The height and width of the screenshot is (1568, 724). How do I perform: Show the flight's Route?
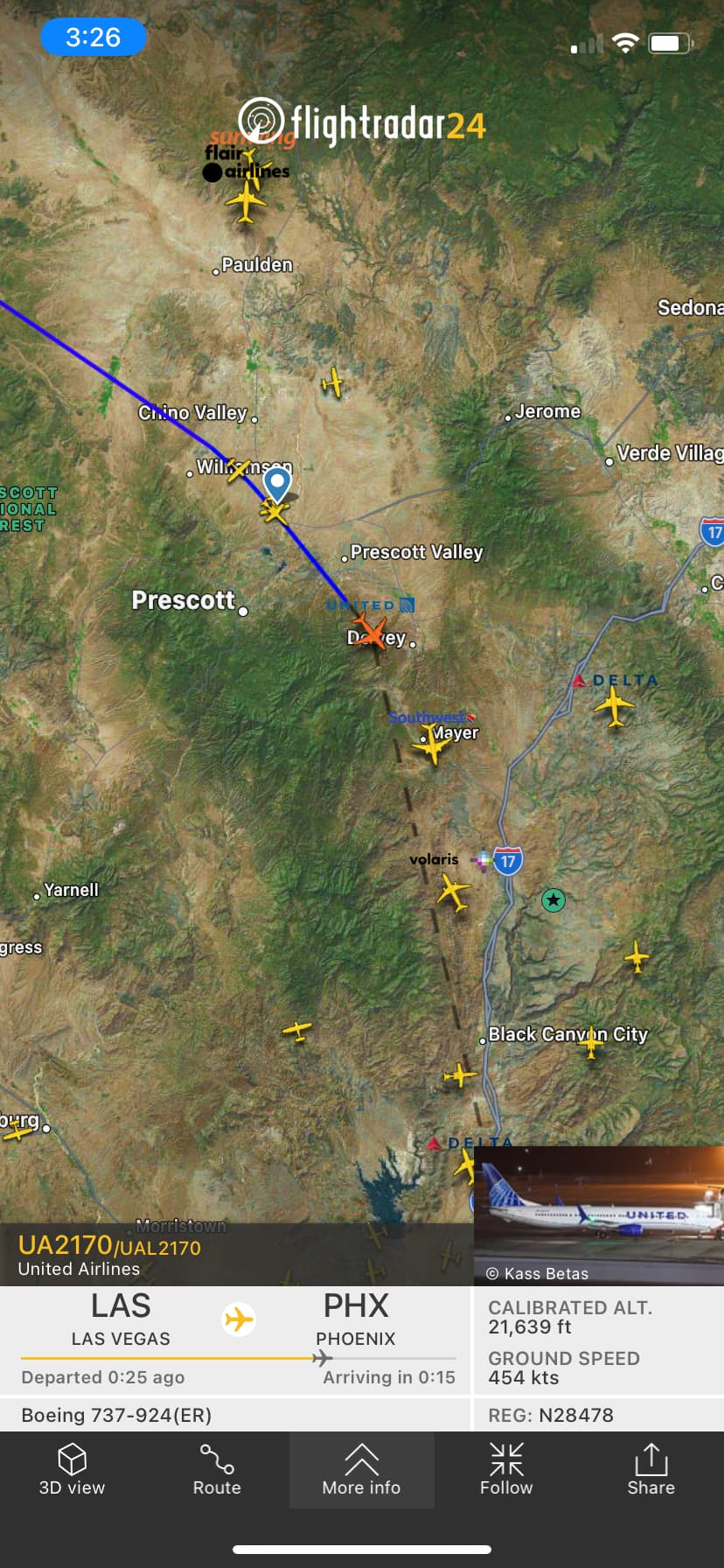pos(217,1469)
